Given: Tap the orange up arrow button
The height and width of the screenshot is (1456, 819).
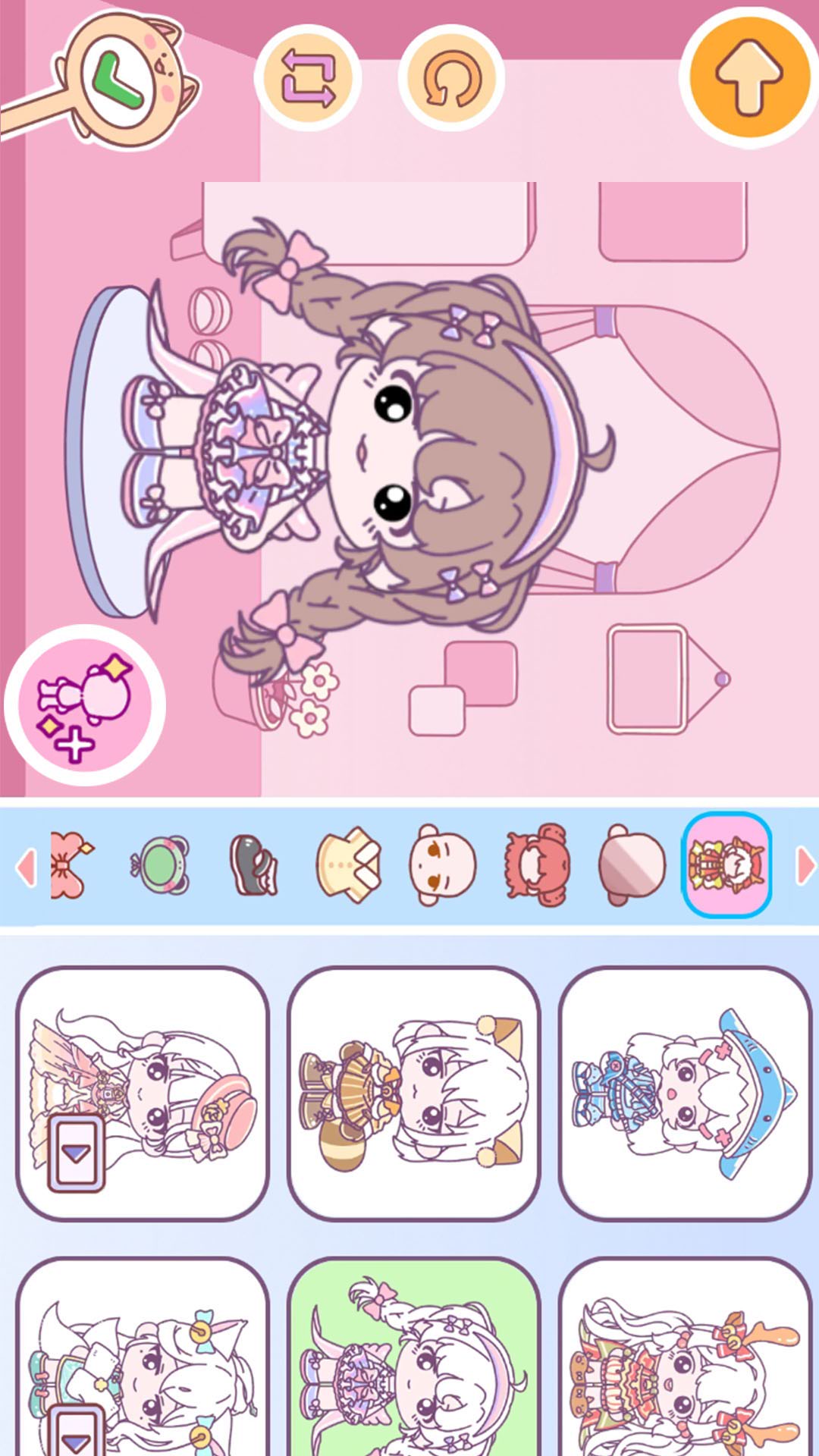Looking at the screenshot, I should tap(748, 77).
